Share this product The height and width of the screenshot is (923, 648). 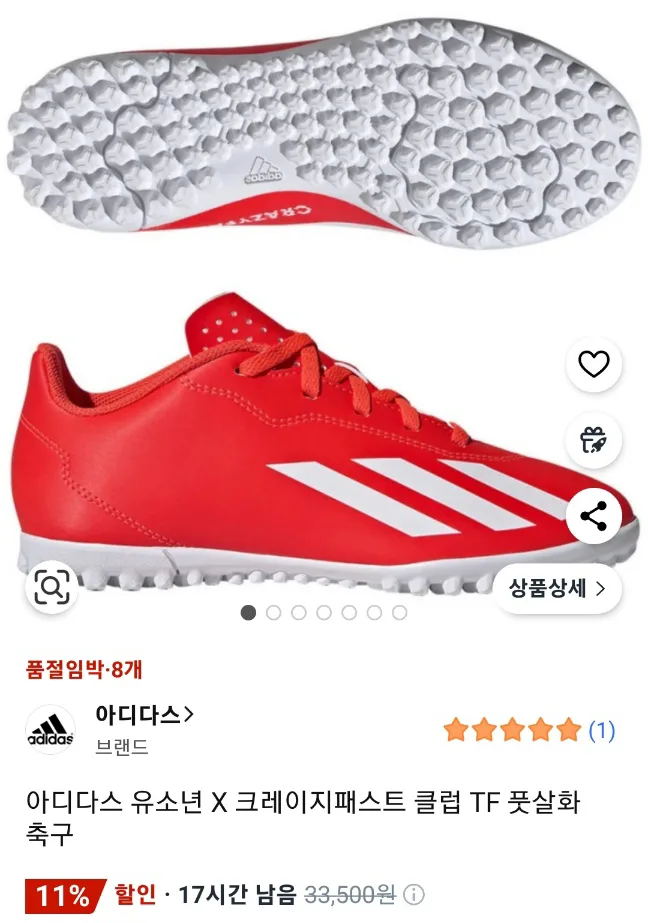594,516
